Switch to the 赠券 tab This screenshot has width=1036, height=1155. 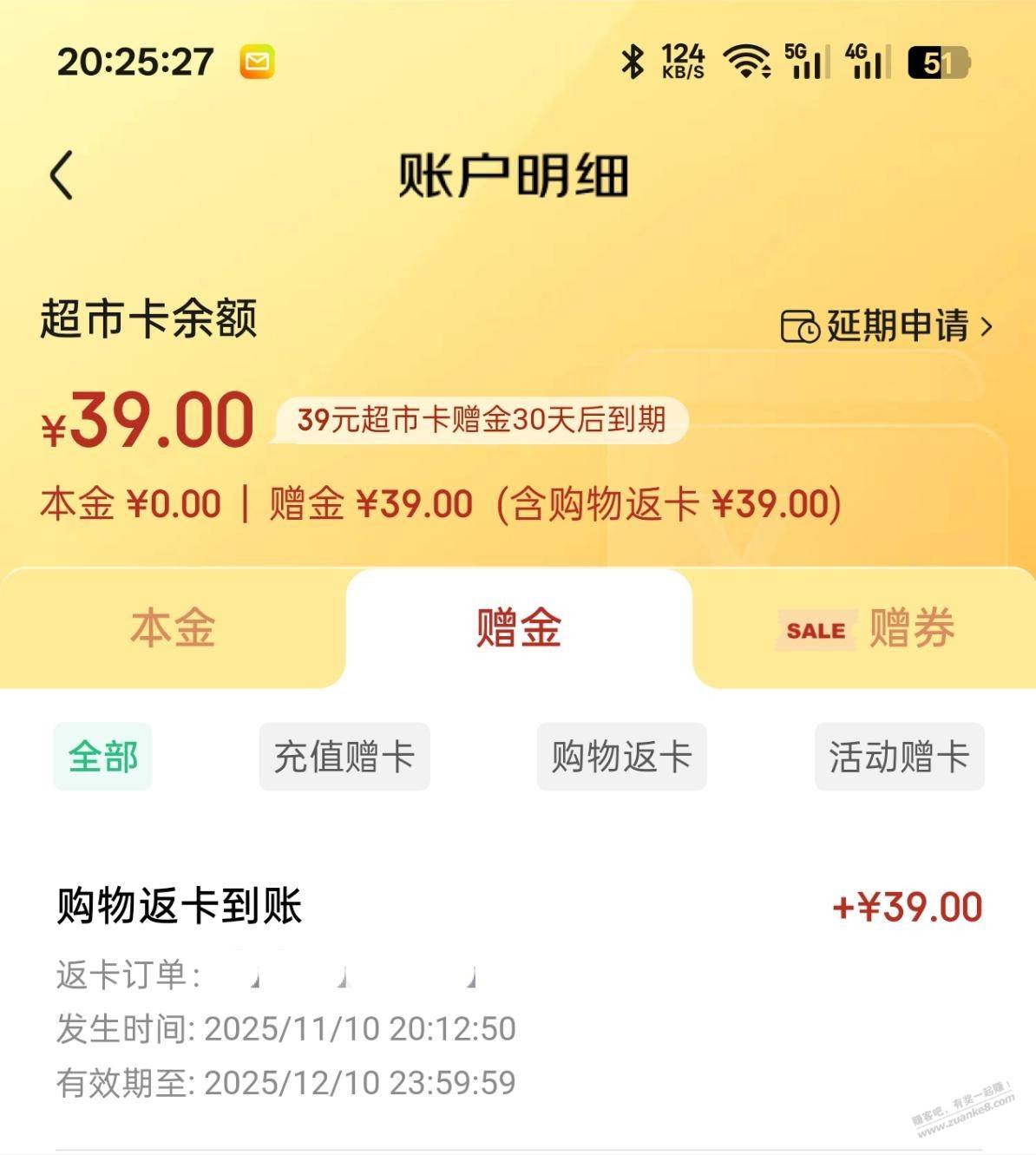868,628
